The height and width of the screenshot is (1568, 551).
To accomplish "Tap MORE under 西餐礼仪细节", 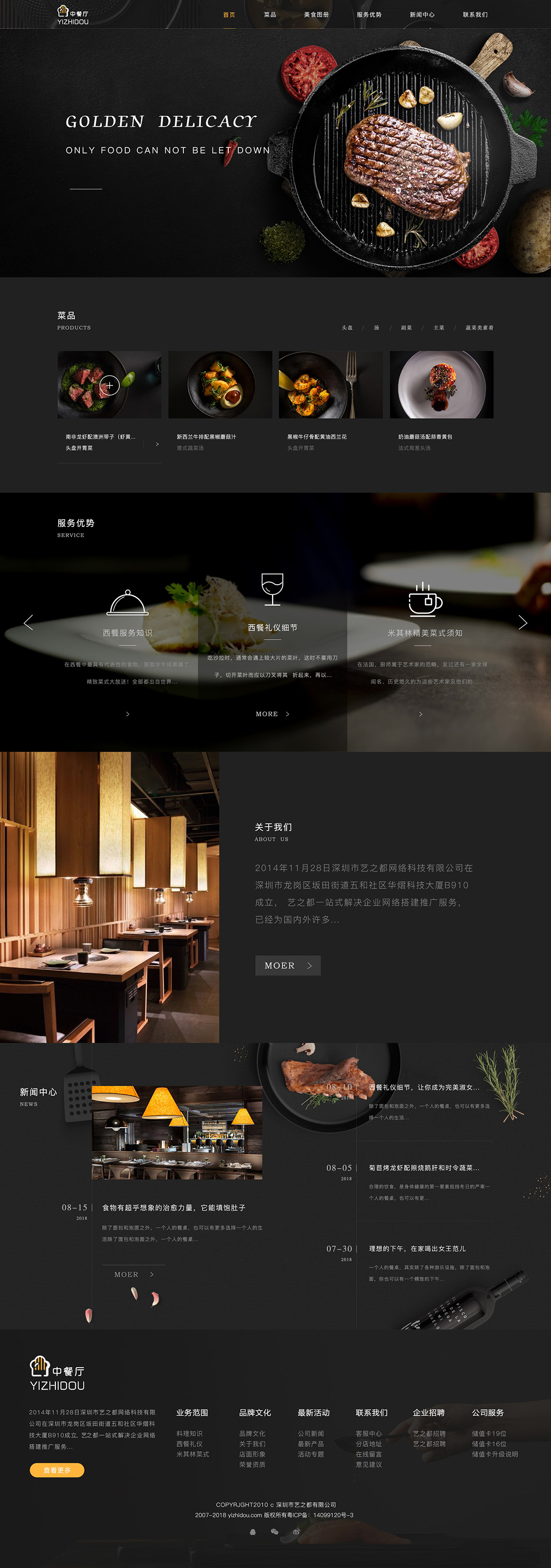I will click(272, 714).
